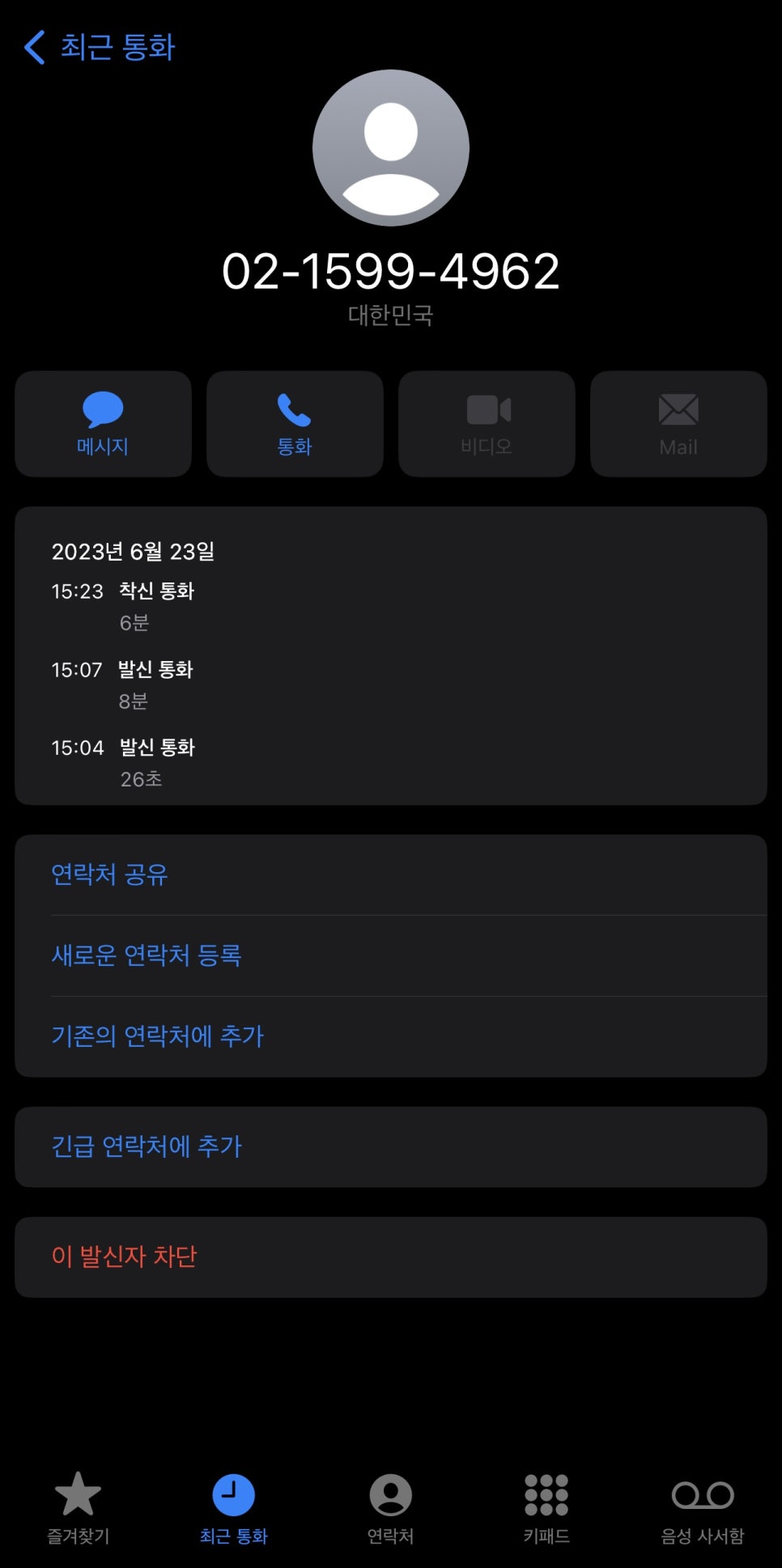Block caller with 이 발신자 차단
Image resolution: width=782 pixels, height=1568 pixels.
coord(125,1257)
